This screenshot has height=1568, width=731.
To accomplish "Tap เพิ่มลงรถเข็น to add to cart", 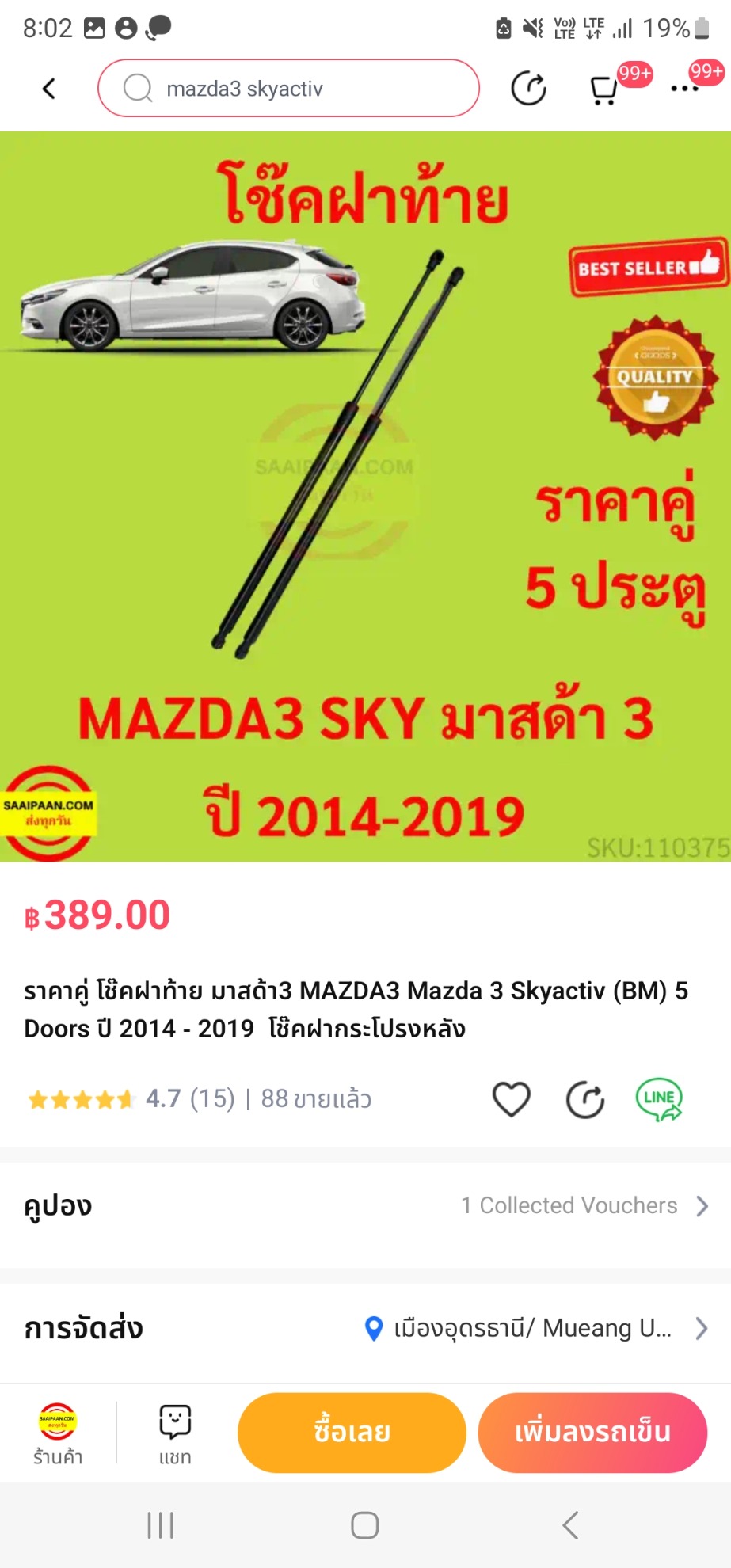I will coord(592,1433).
